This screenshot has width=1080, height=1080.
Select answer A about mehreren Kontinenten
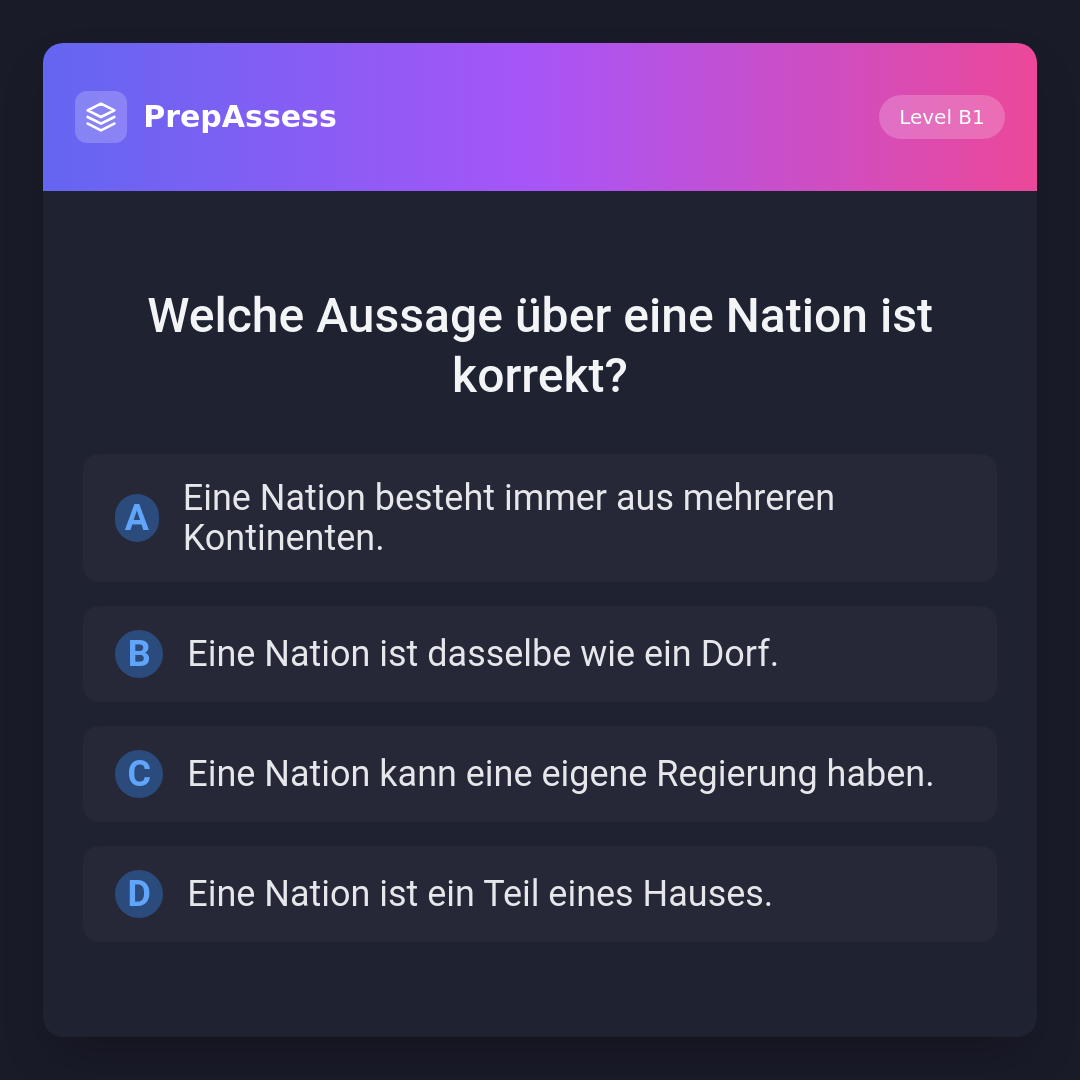(540, 518)
